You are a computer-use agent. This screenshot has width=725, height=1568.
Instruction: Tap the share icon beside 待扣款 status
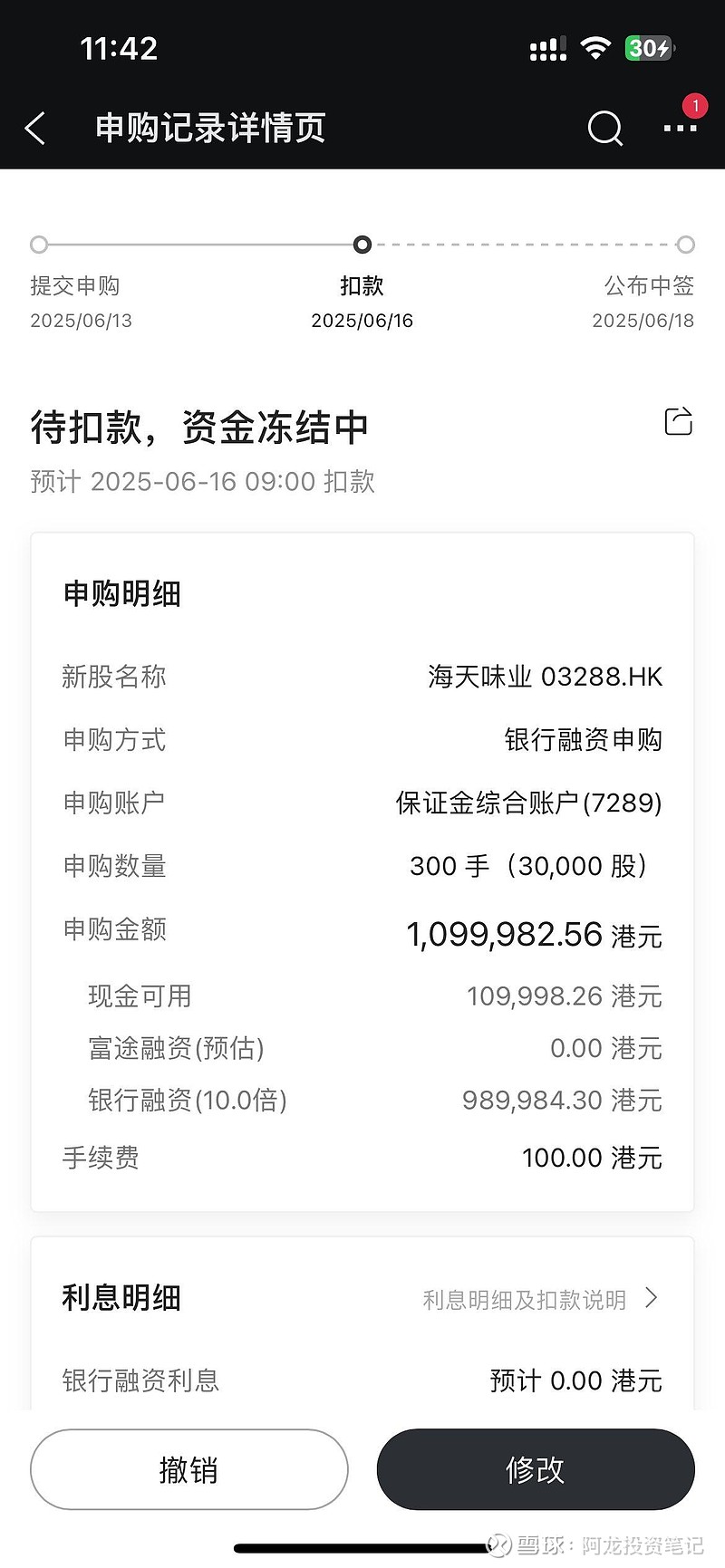(679, 421)
